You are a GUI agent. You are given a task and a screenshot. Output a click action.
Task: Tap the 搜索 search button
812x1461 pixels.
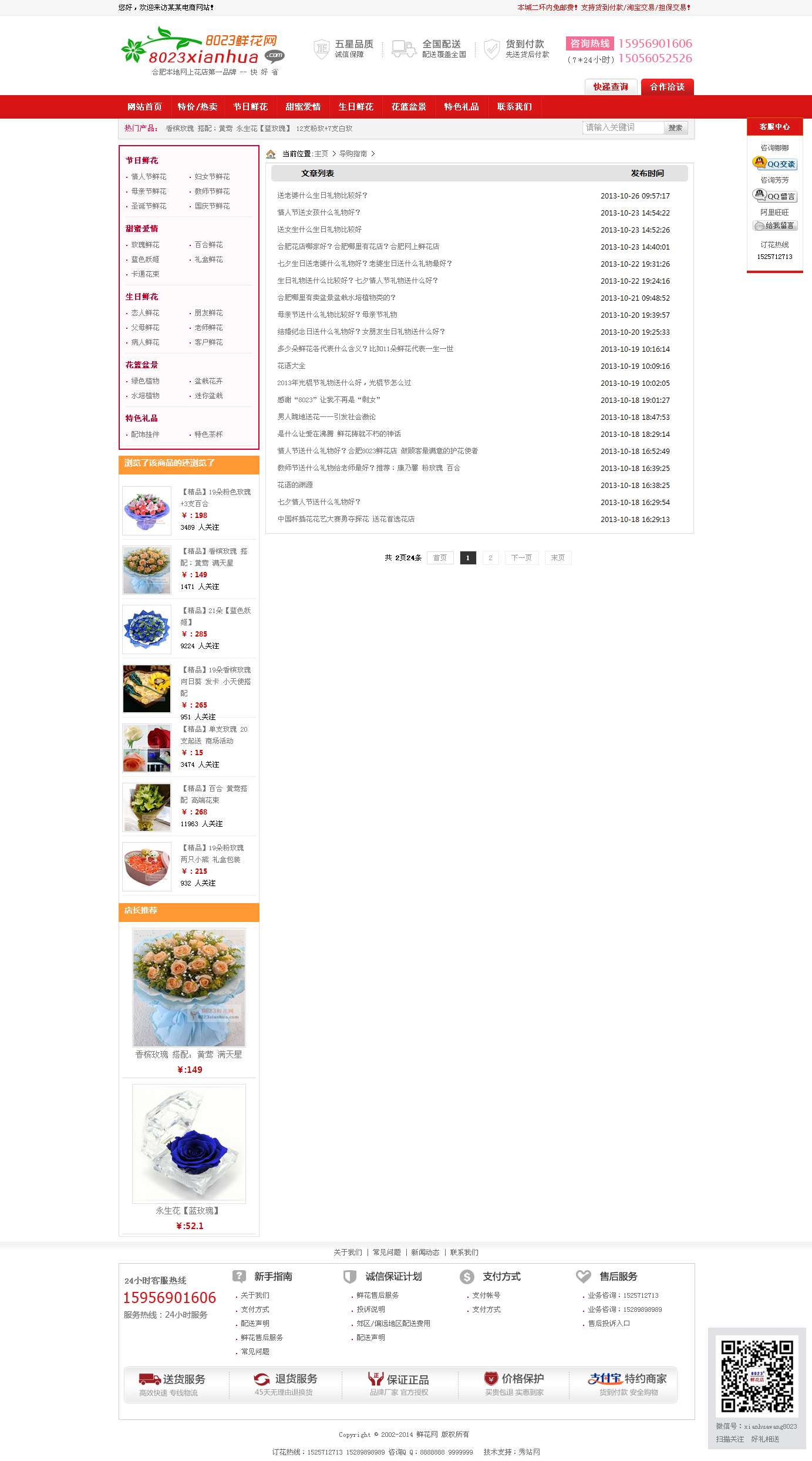(x=675, y=128)
